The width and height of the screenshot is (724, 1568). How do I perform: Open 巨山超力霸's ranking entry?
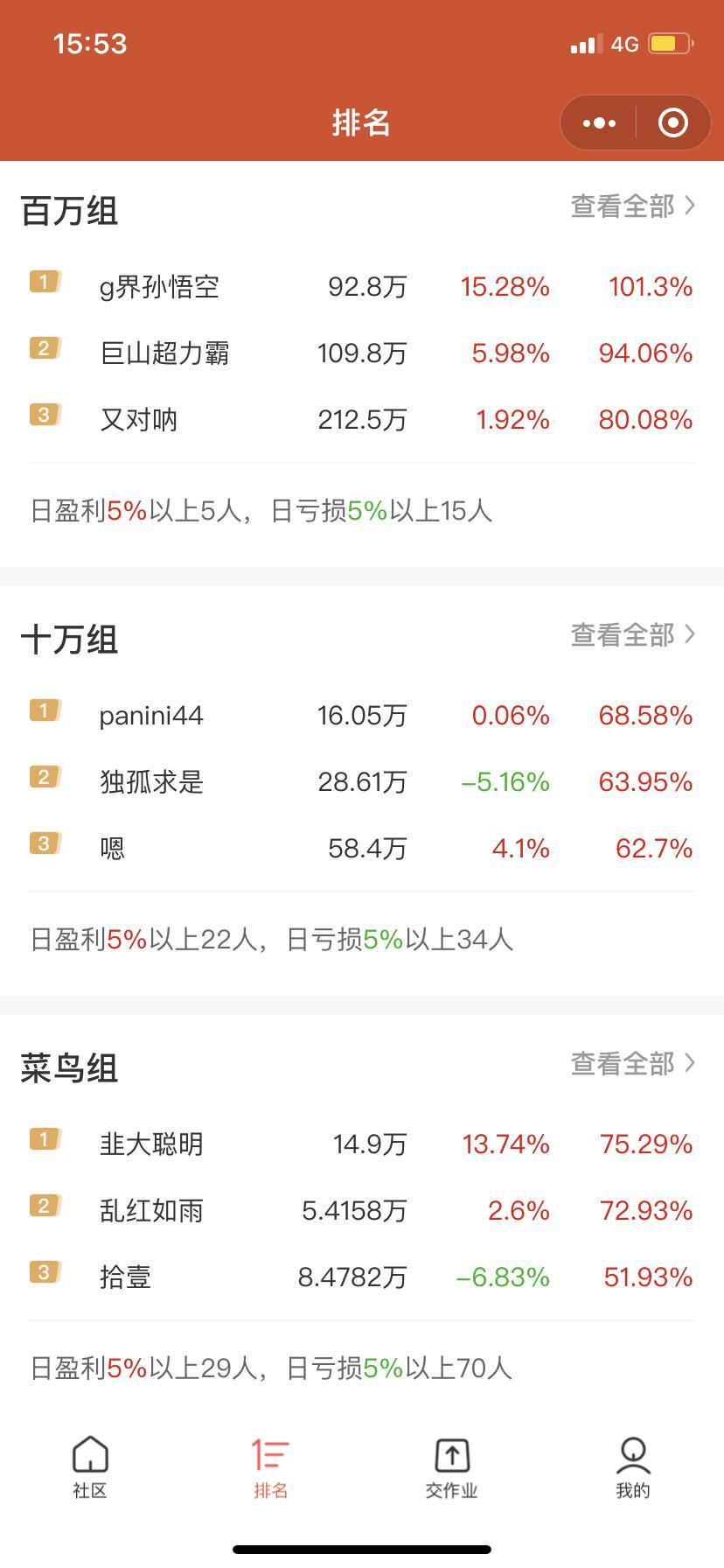pyautogui.click(x=362, y=353)
